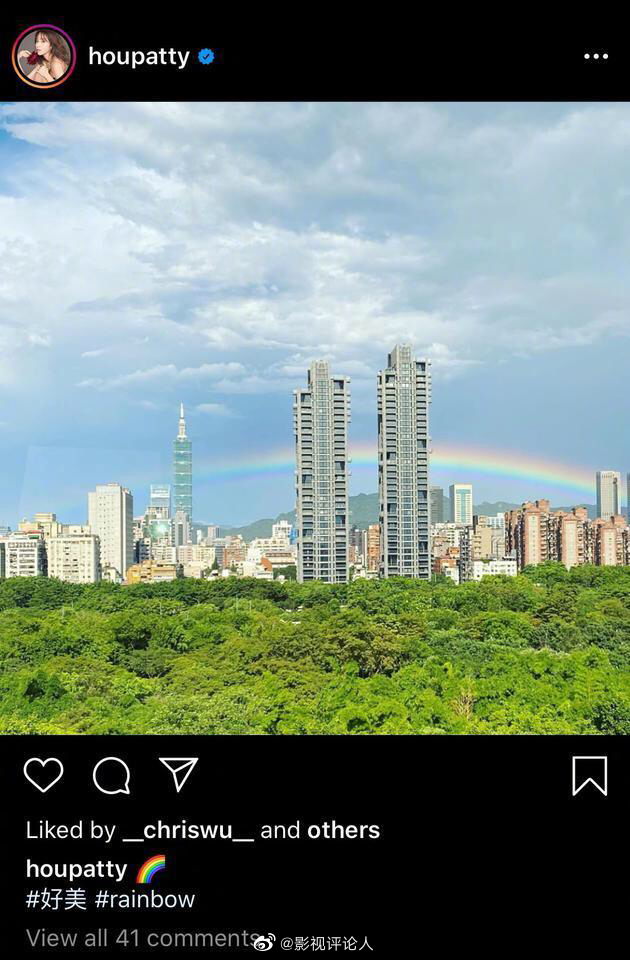Share the post with the paper plane
This screenshot has height=960, width=630.
(x=178, y=775)
